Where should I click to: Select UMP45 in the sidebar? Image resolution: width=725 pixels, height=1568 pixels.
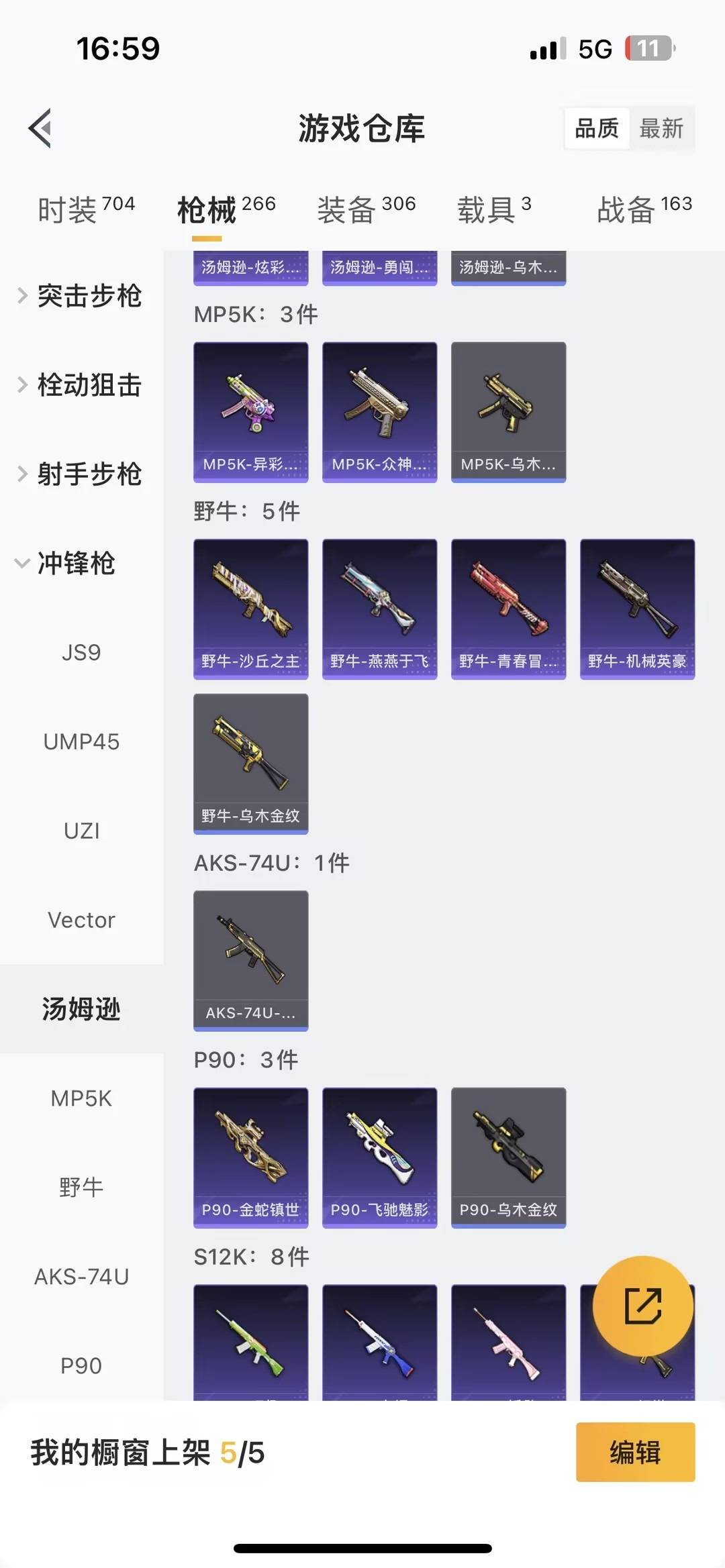pos(81,741)
